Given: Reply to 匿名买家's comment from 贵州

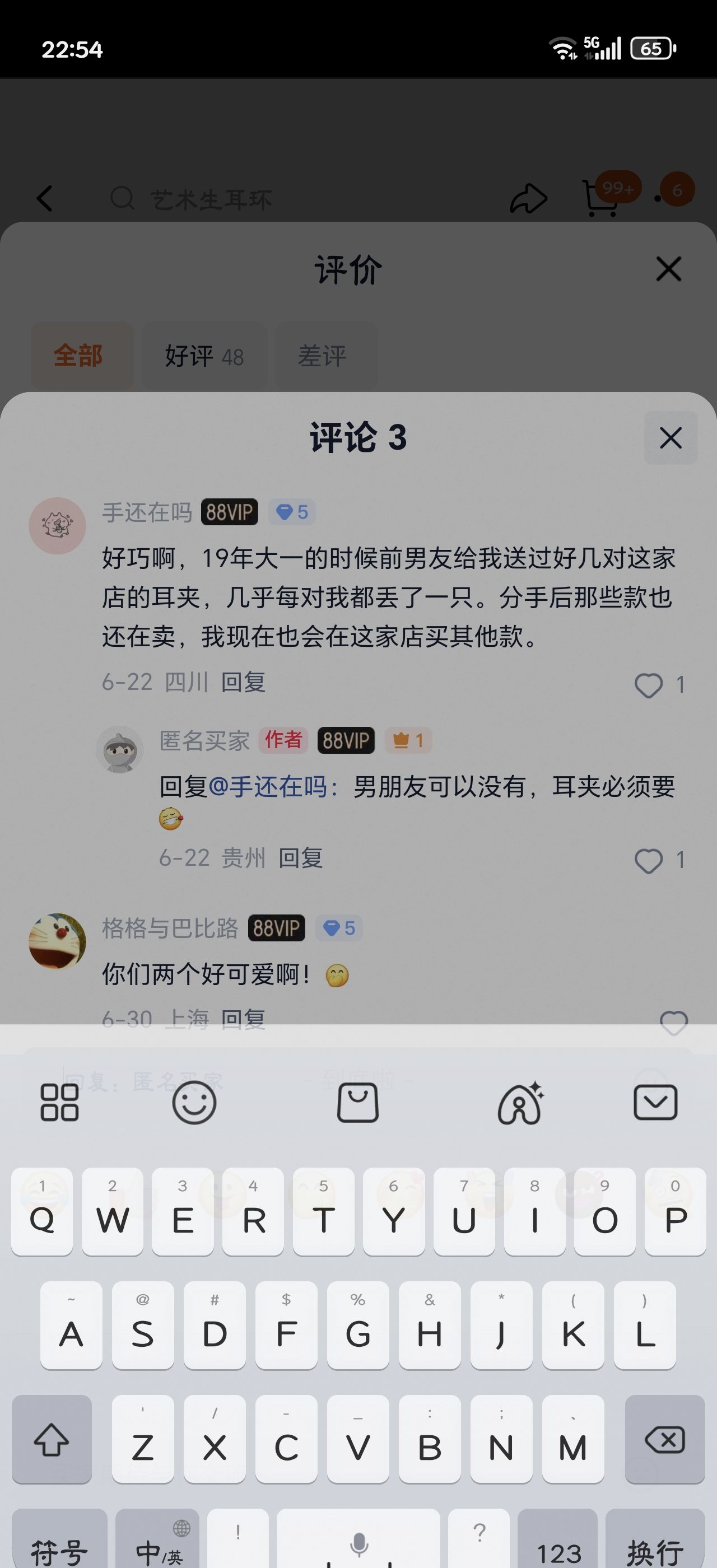Looking at the screenshot, I should 301,858.
